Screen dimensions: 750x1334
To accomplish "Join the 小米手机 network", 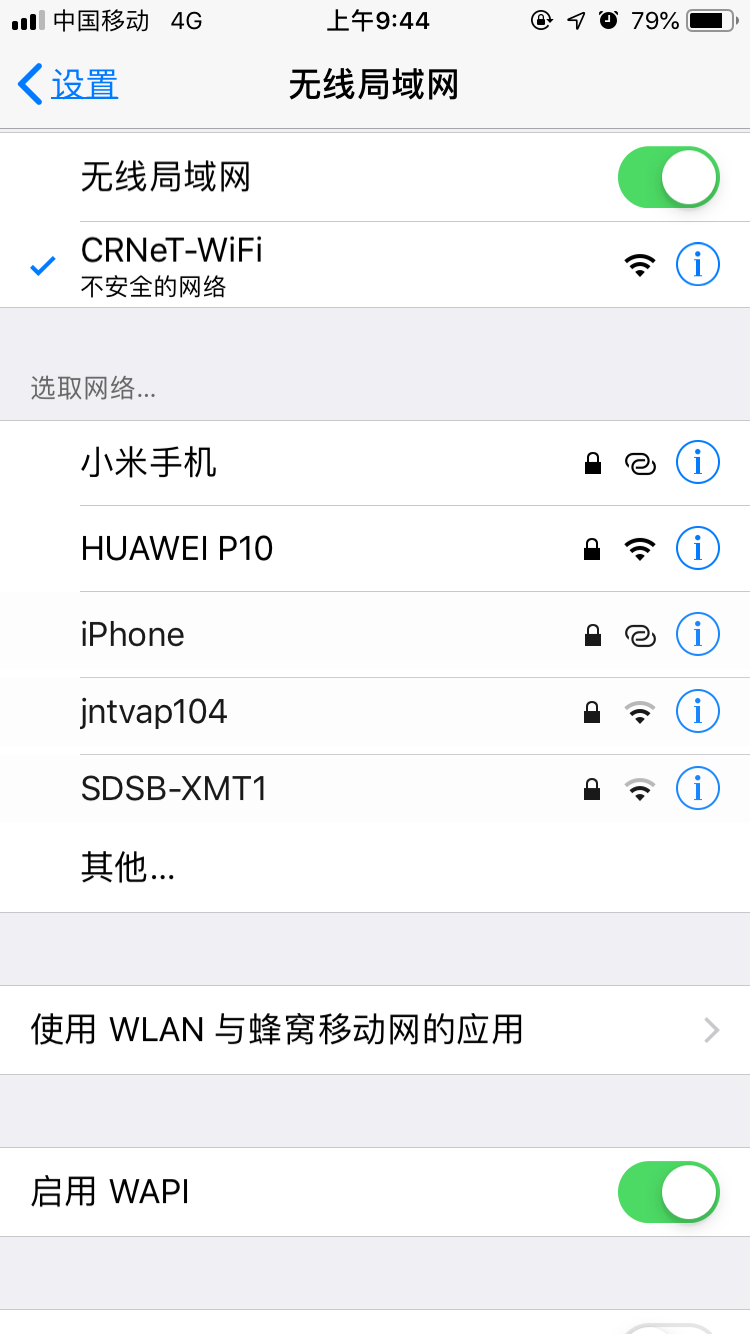I will (x=150, y=463).
